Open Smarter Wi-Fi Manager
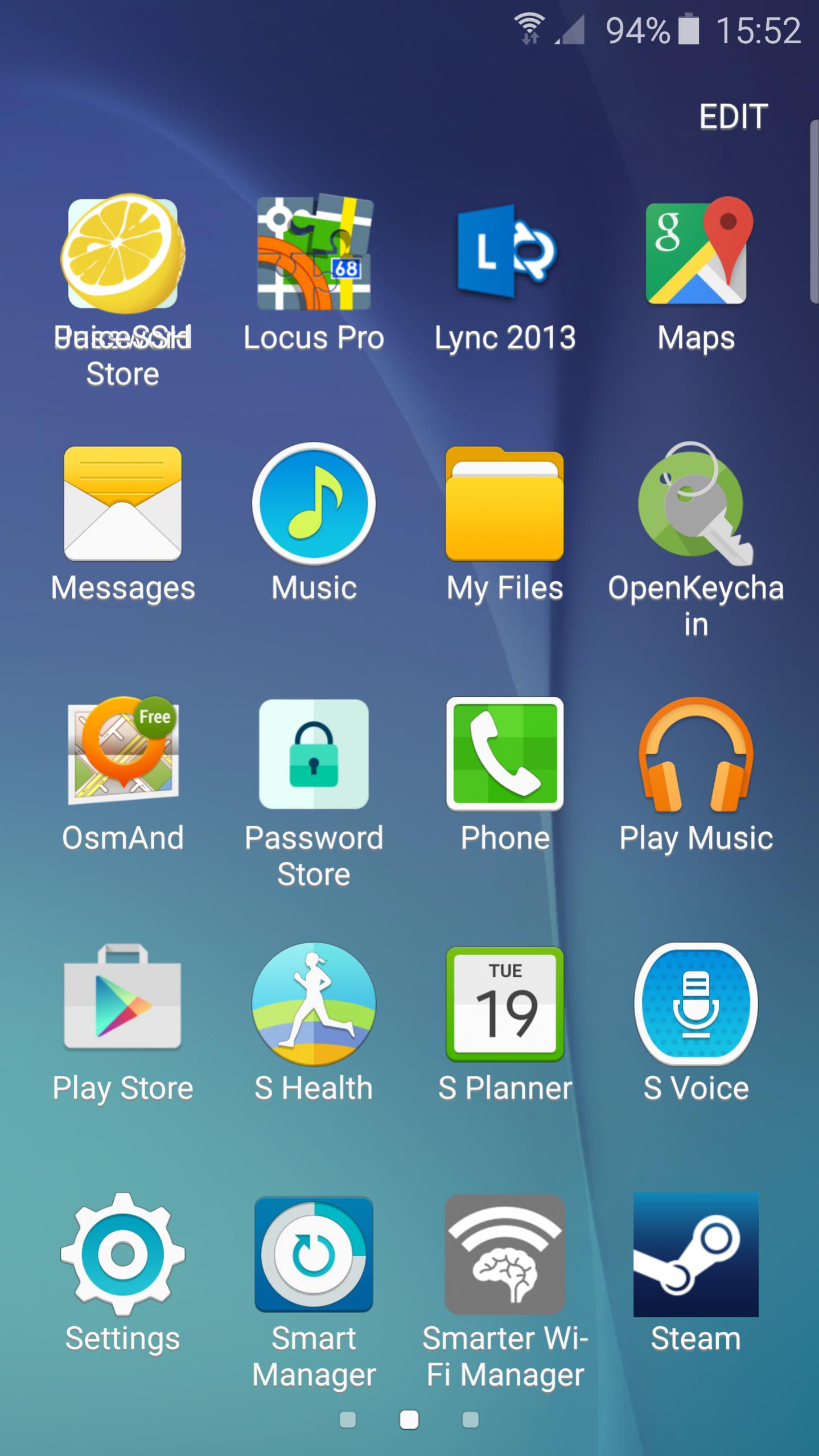This screenshot has height=1456, width=819. tap(505, 1255)
